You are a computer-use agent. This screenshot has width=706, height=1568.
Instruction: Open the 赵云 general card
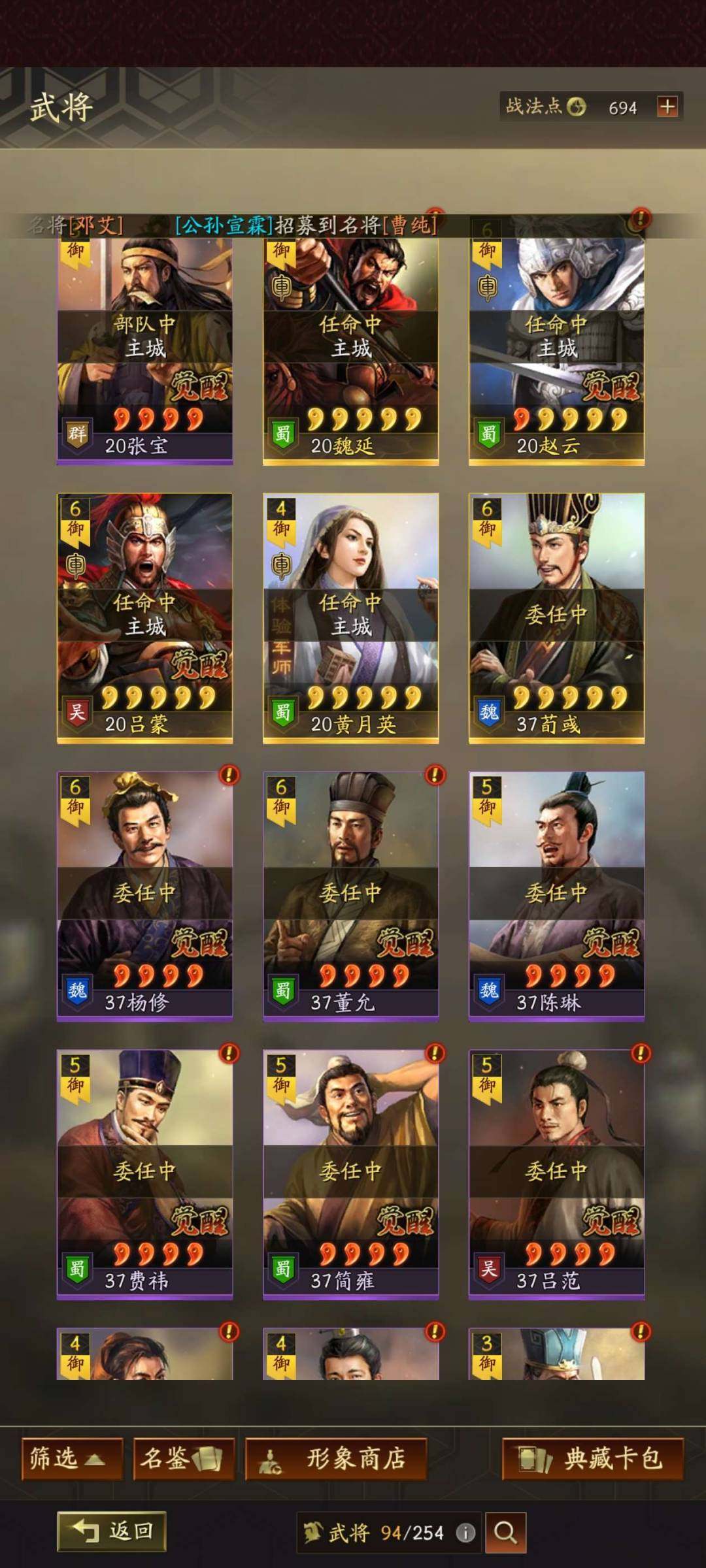click(556, 353)
